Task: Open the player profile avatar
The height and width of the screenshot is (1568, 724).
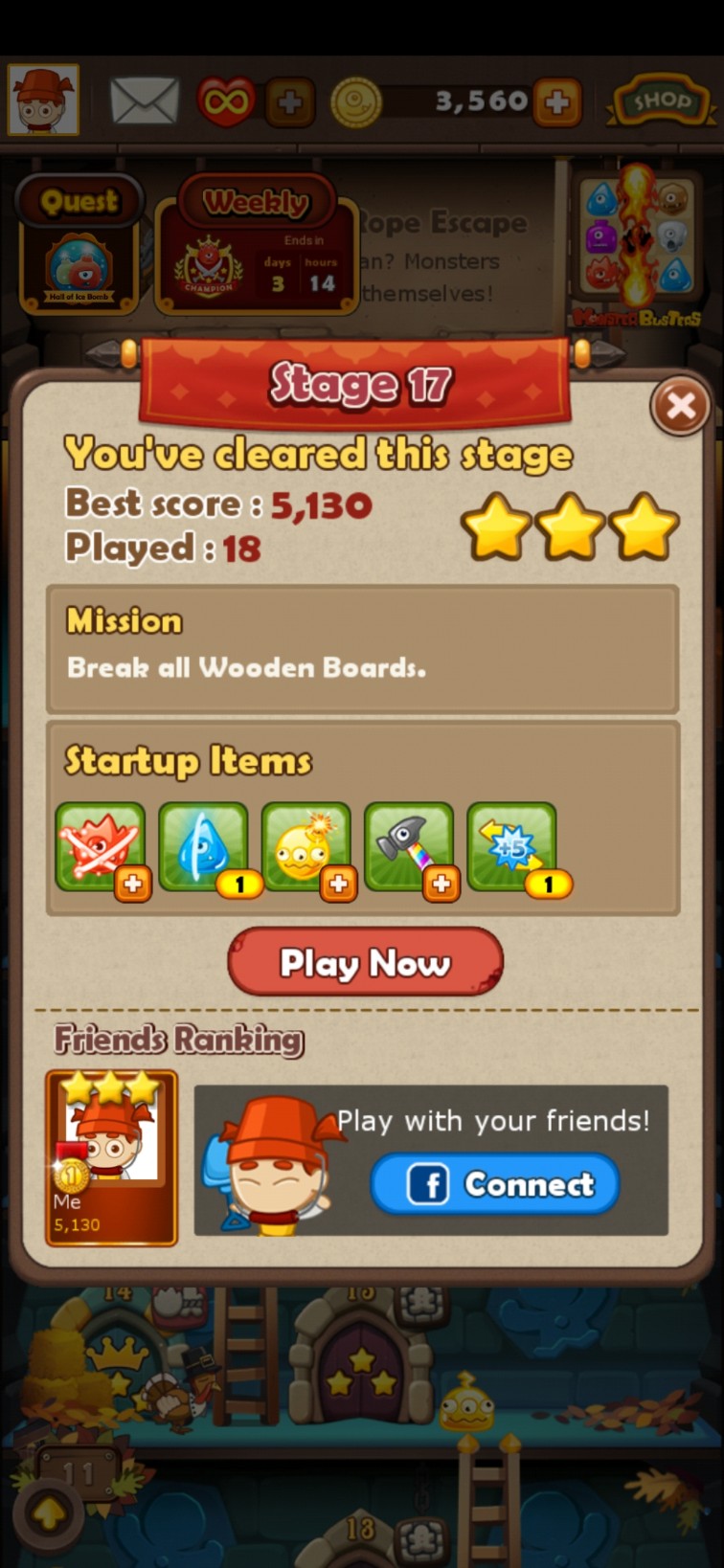Action: coord(43,100)
